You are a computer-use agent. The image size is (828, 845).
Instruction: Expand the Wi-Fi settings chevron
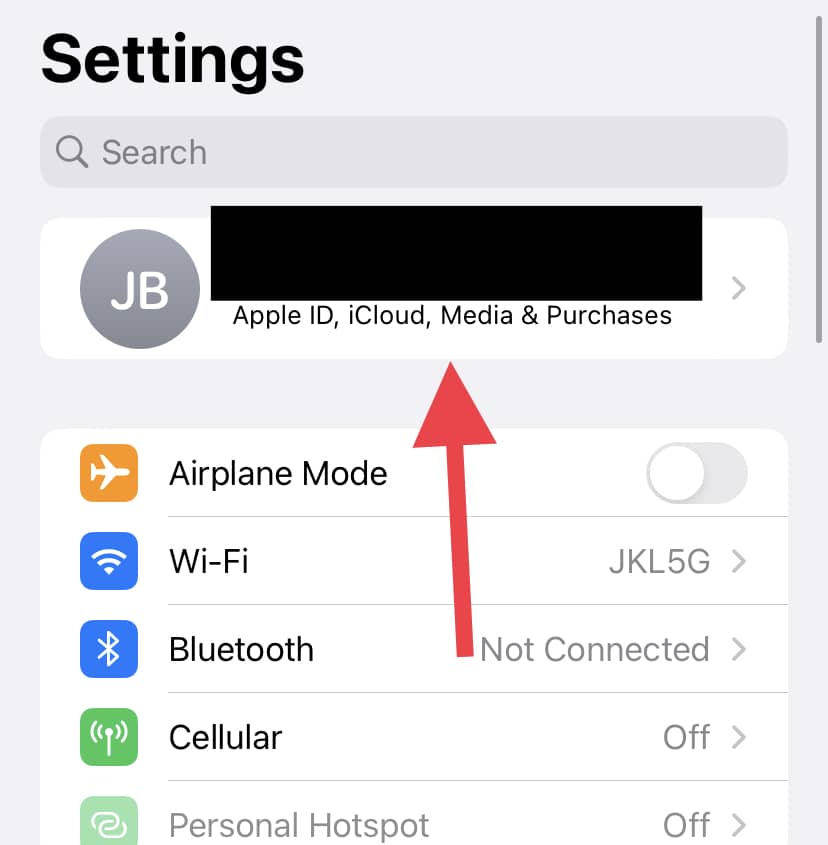[738, 561]
